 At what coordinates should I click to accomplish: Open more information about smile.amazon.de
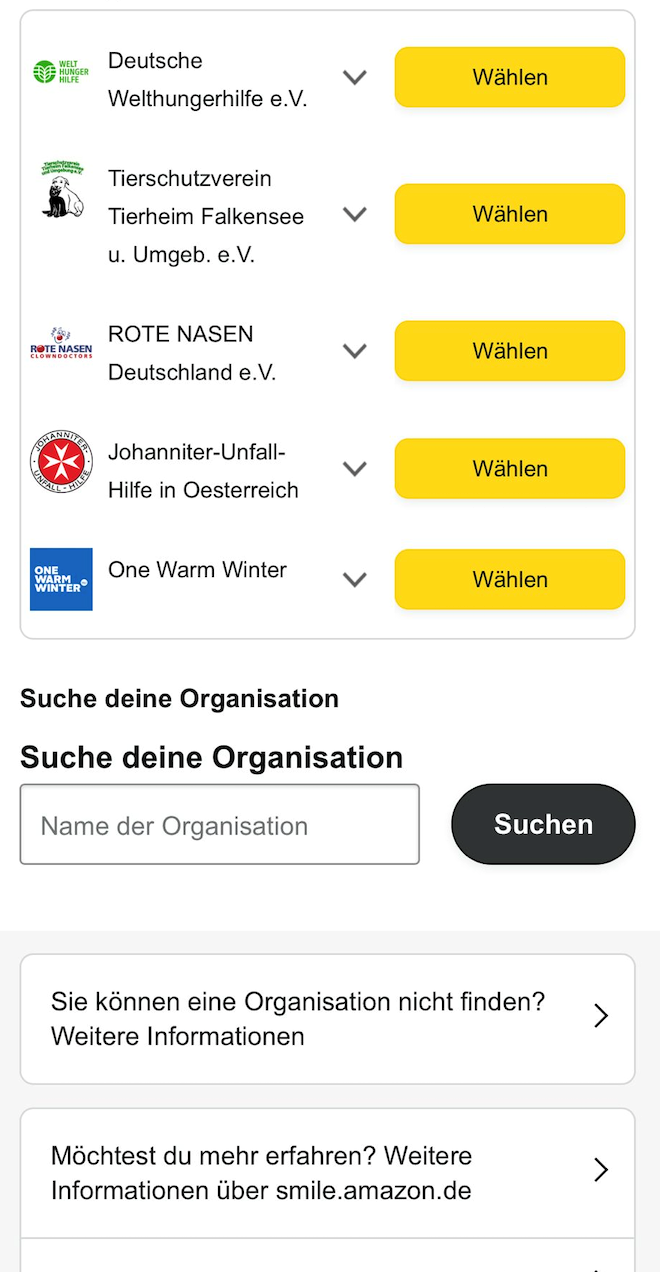click(327, 1173)
